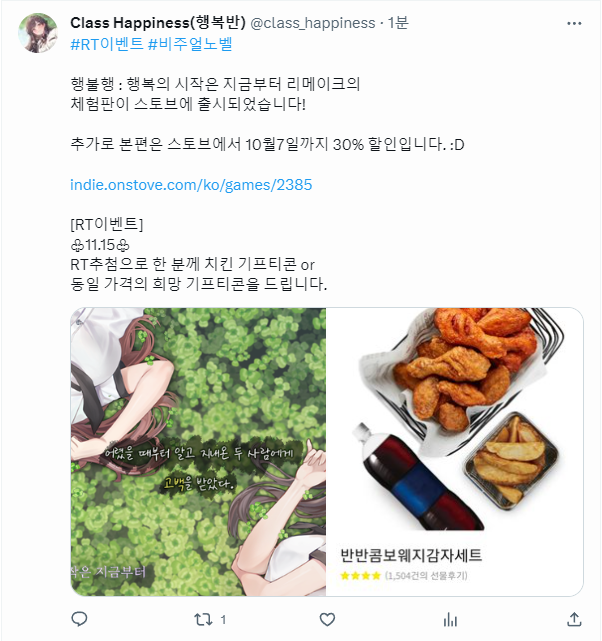Open Class Happiness profile avatar
Screen dimensions: 602x641
tap(38, 34)
